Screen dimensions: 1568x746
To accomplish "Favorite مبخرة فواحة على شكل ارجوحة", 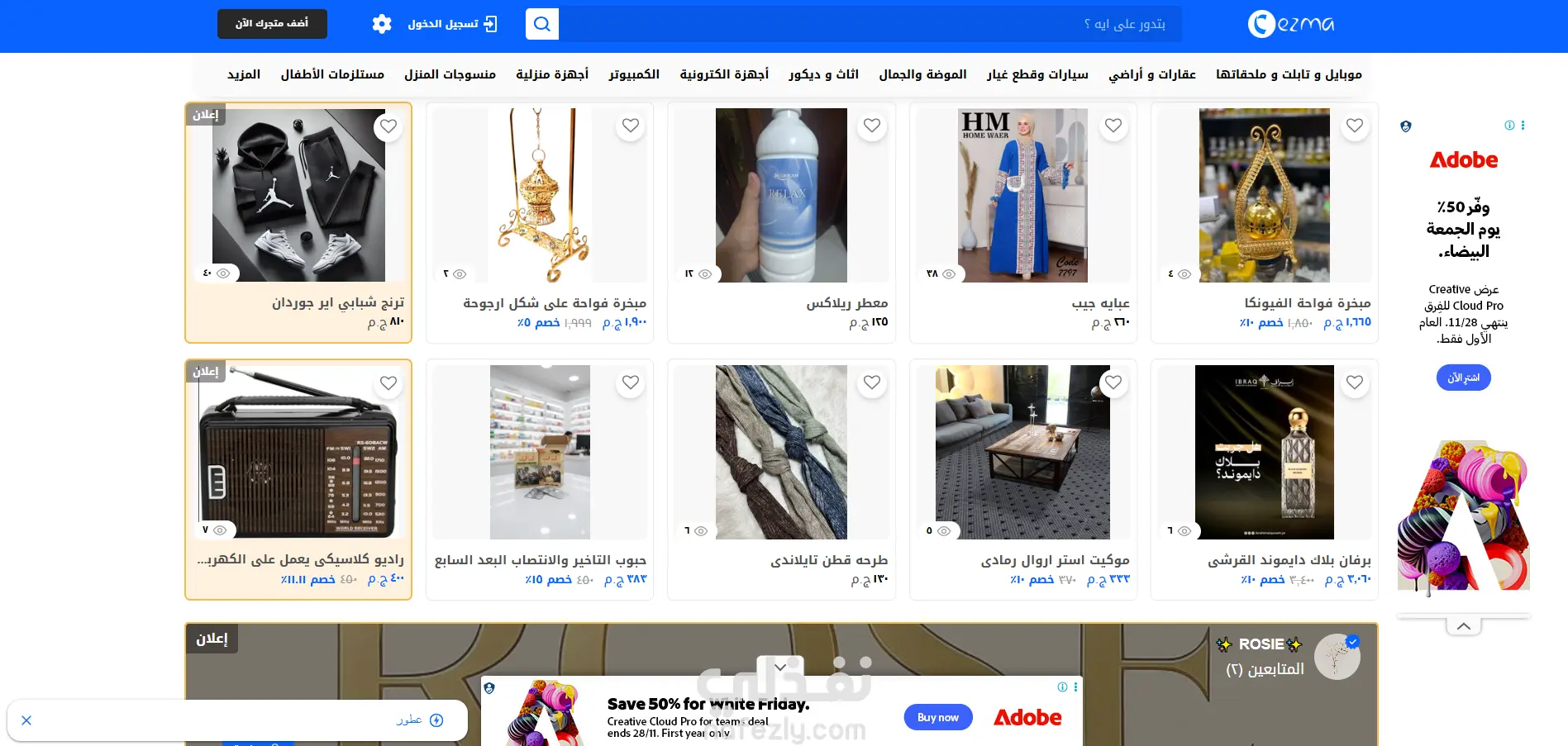I will [631, 126].
